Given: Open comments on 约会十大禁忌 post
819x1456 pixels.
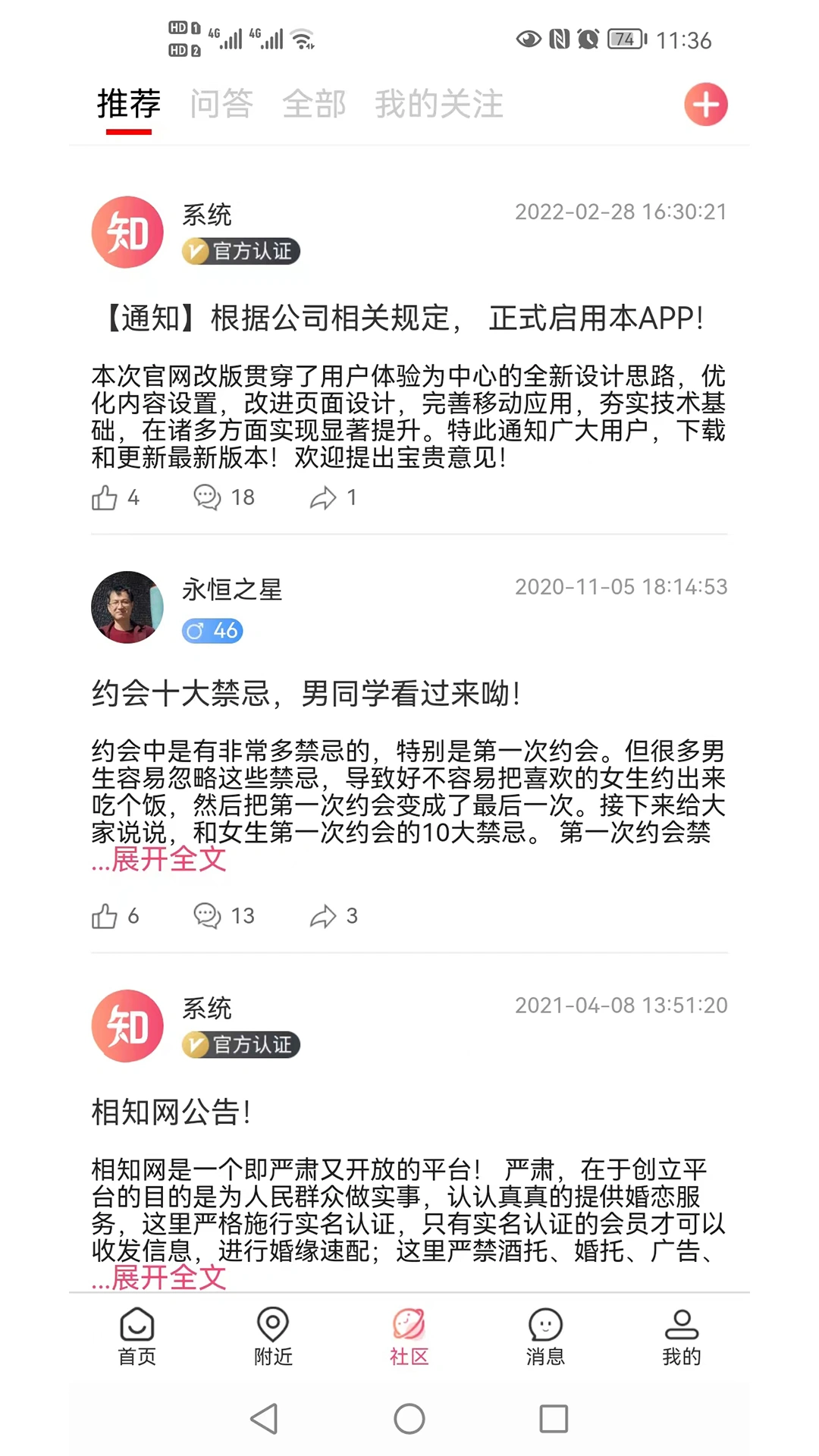Looking at the screenshot, I should coord(207,916).
